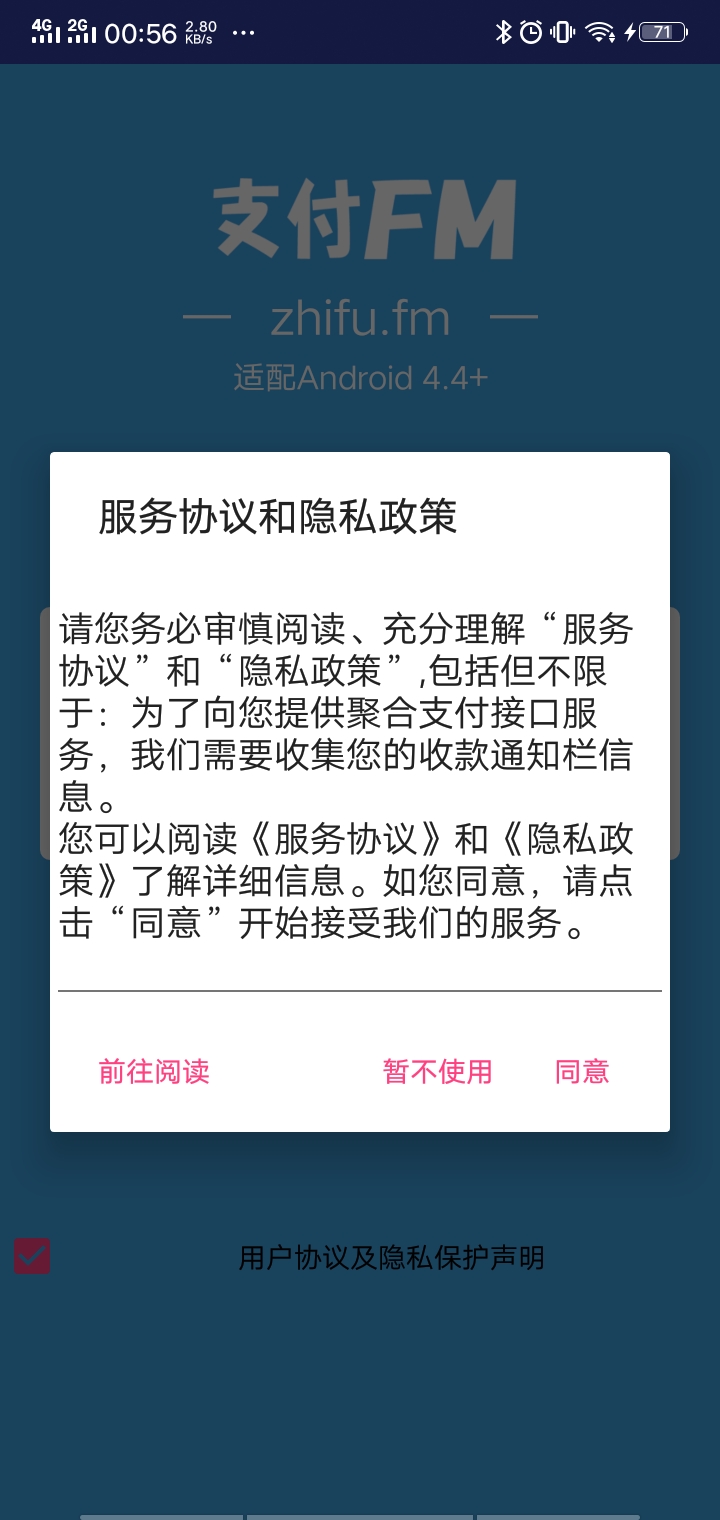Choose 暂不使用 to decline for now
The height and width of the screenshot is (1520, 720).
coord(437,1071)
